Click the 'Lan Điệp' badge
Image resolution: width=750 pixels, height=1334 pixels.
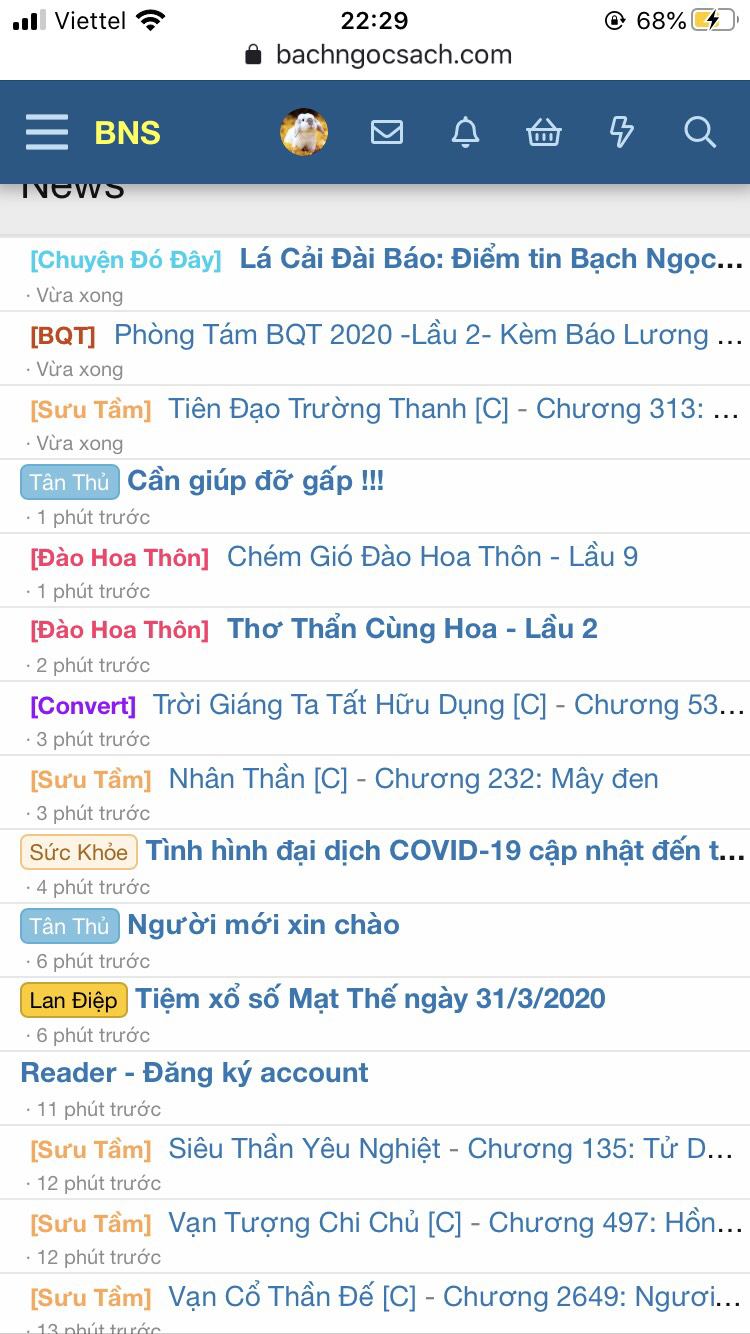[73, 999]
